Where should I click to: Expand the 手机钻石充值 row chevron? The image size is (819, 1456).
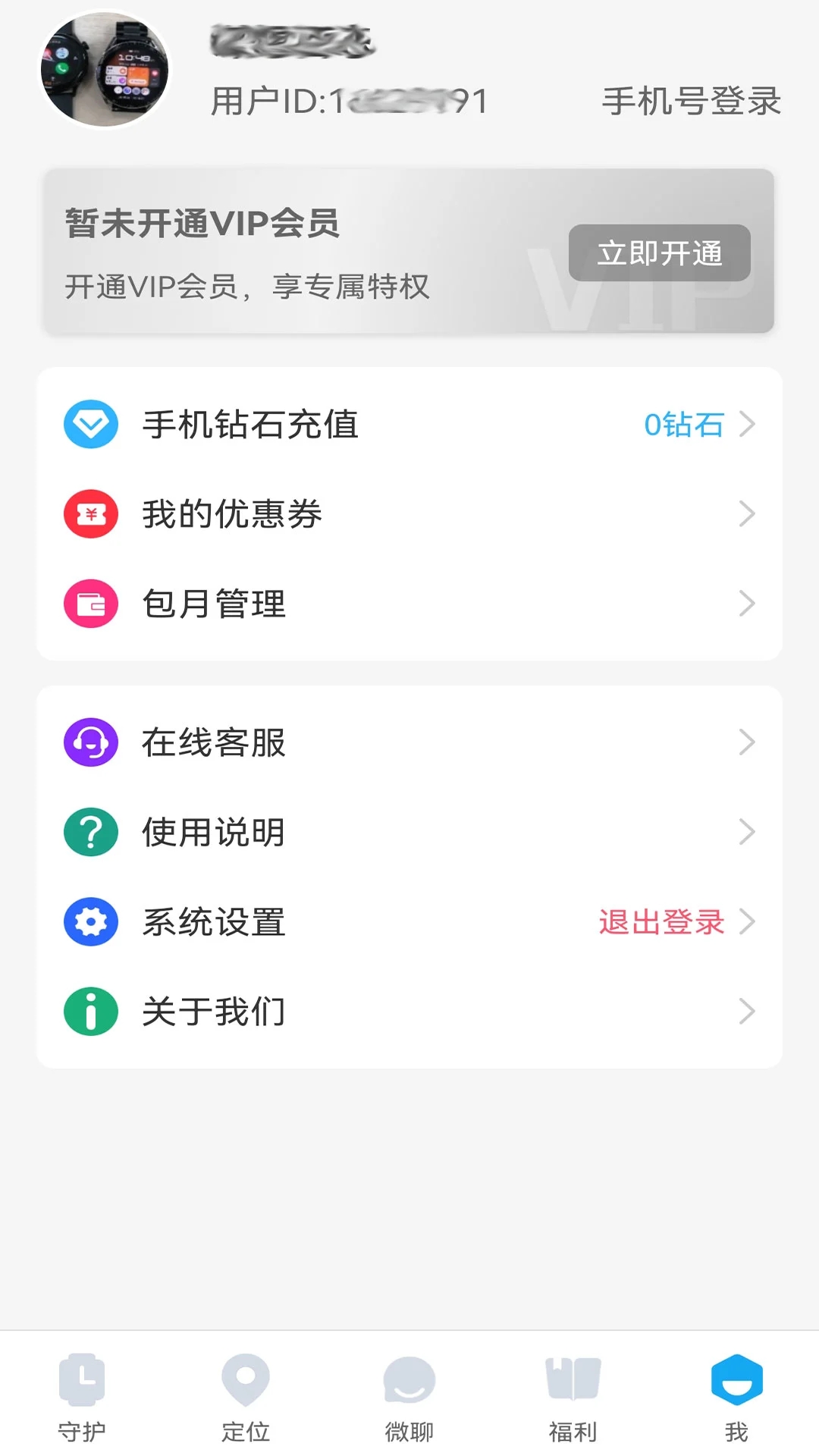coord(749,425)
